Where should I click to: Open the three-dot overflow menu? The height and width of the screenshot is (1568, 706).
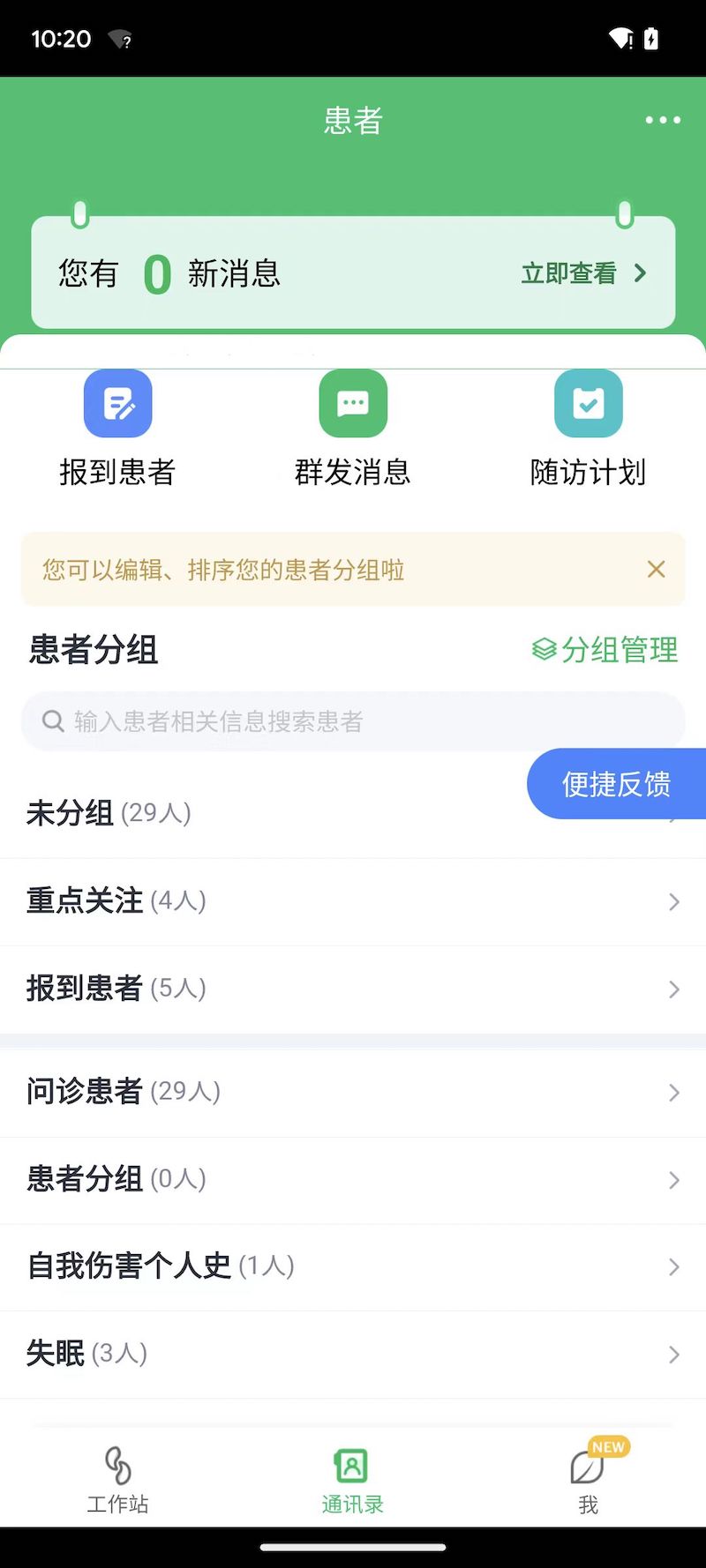pos(663,120)
